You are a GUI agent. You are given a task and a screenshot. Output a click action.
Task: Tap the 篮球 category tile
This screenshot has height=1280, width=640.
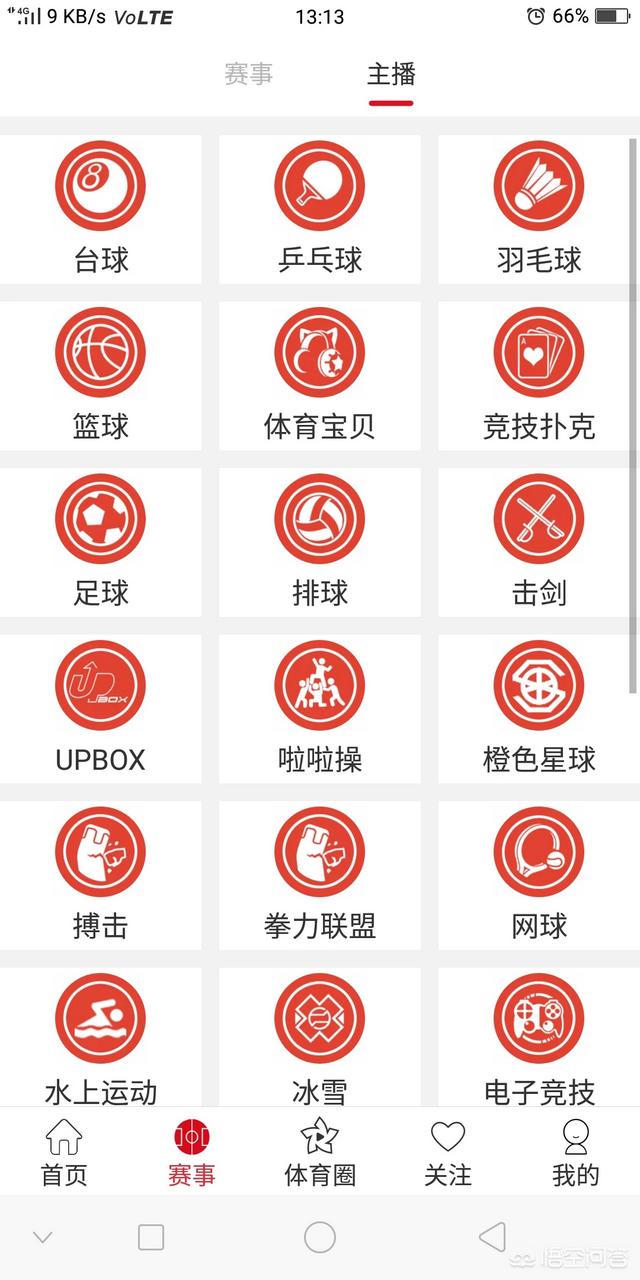tap(100, 375)
